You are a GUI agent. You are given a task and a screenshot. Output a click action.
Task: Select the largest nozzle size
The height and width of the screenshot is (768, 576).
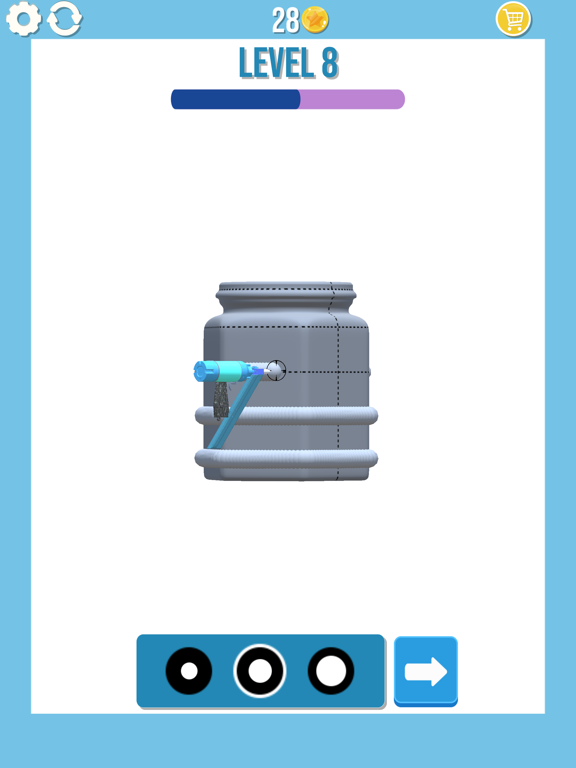(331, 671)
